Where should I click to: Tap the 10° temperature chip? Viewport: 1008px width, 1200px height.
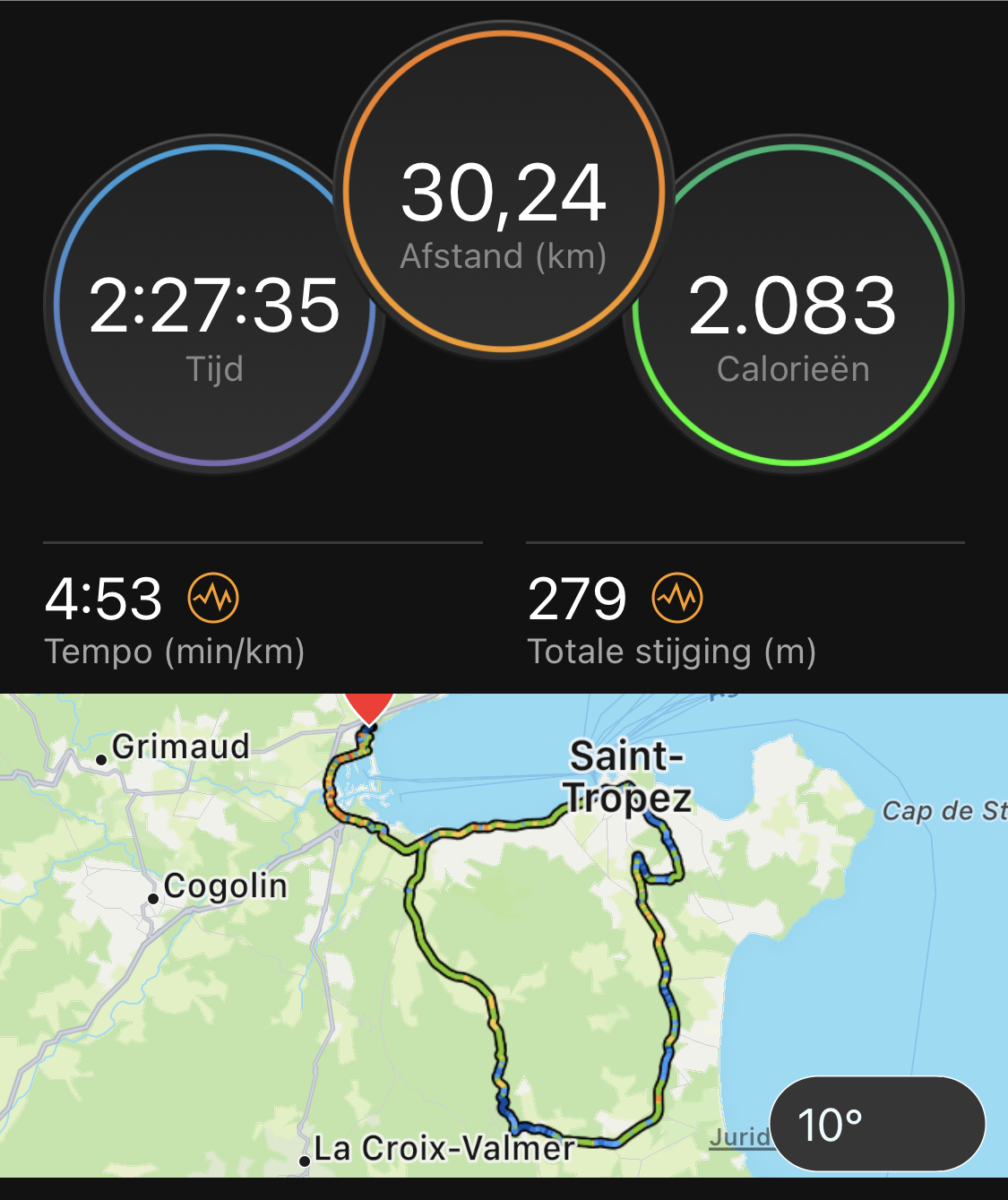point(876,1124)
